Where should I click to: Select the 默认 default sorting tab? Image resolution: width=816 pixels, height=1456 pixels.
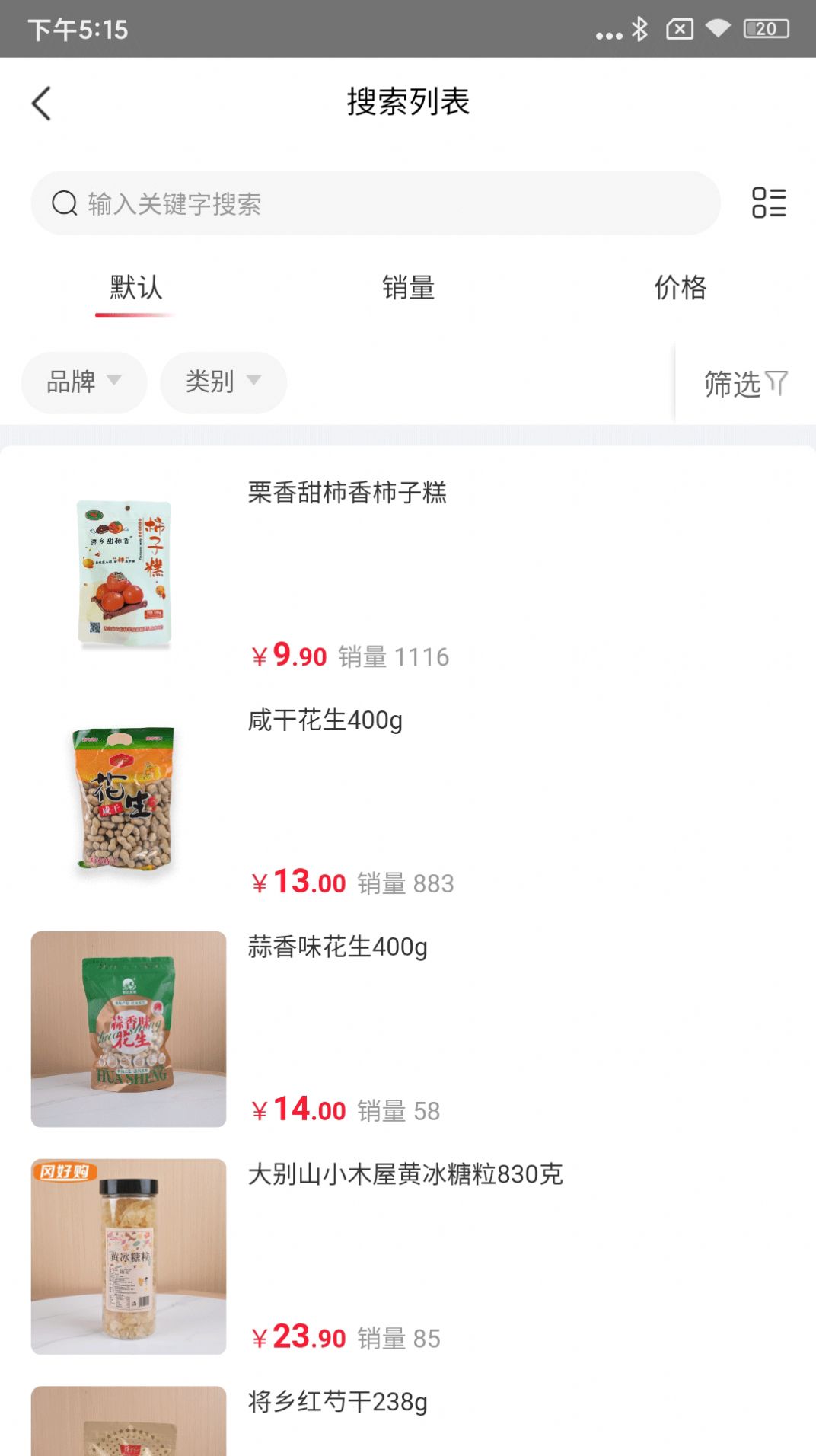pos(134,288)
